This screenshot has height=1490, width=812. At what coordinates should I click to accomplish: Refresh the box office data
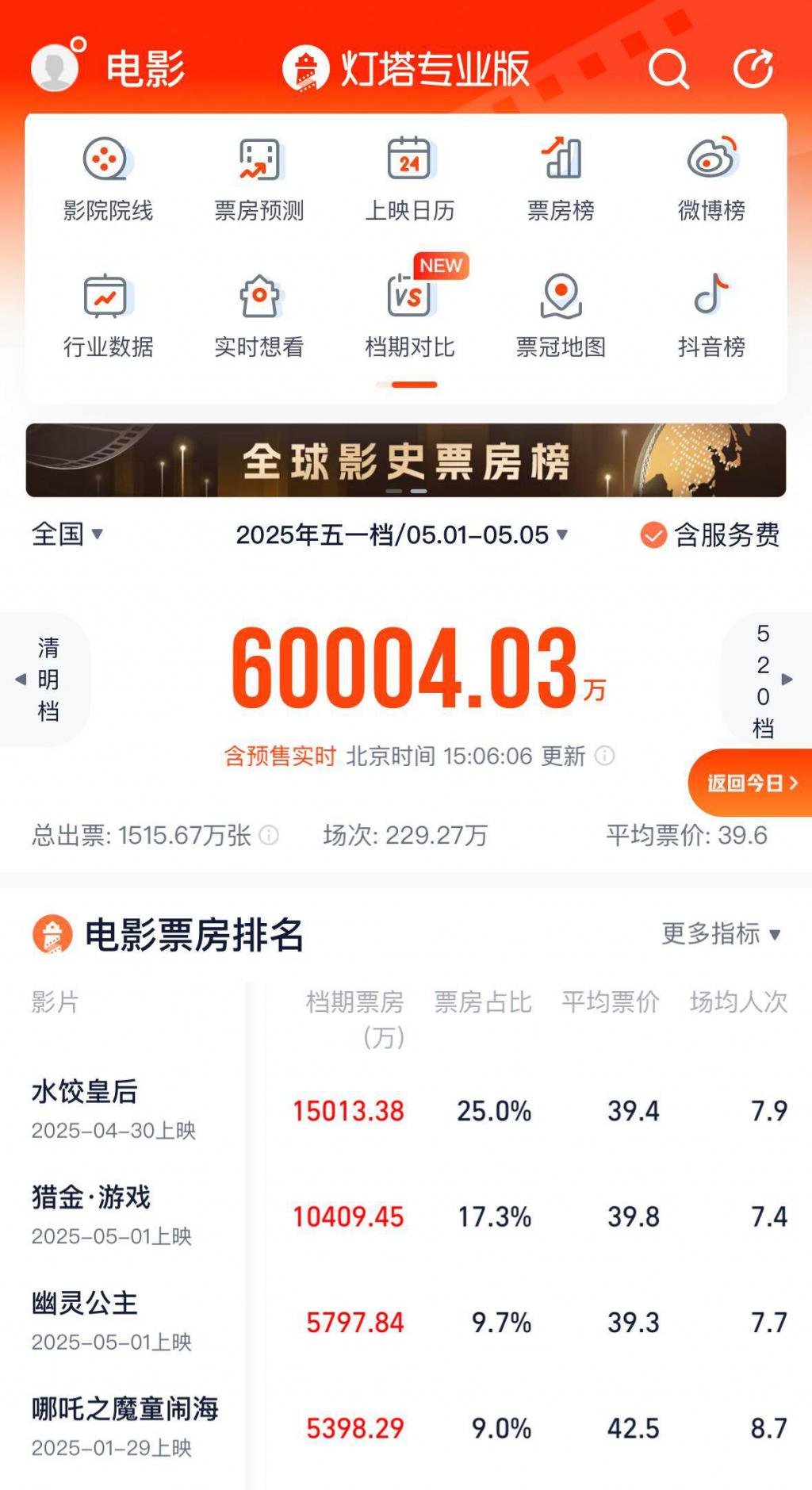pyautogui.click(x=753, y=69)
